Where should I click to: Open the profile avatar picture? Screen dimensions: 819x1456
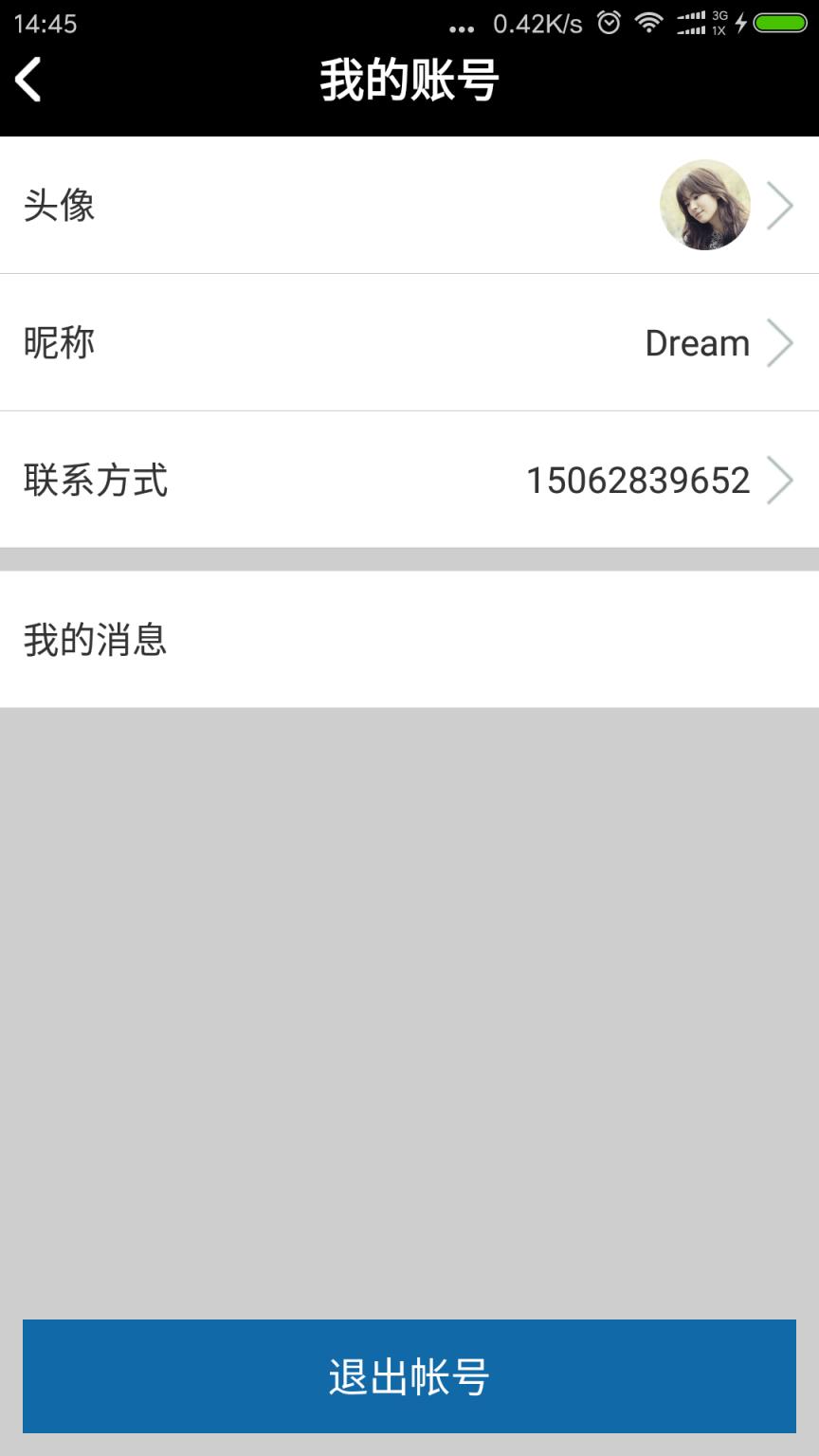705,205
